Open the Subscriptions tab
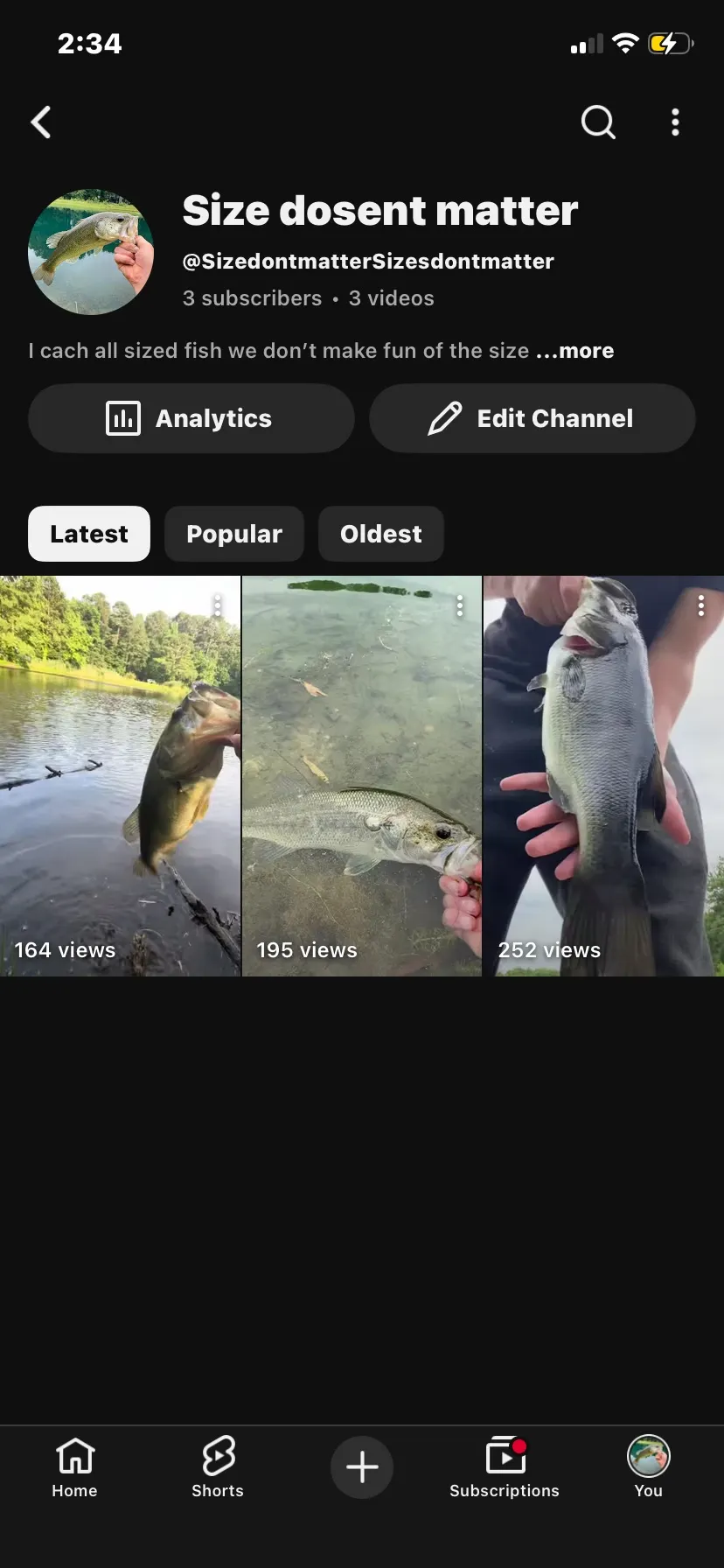This screenshot has width=724, height=1568. click(x=505, y=1468)
